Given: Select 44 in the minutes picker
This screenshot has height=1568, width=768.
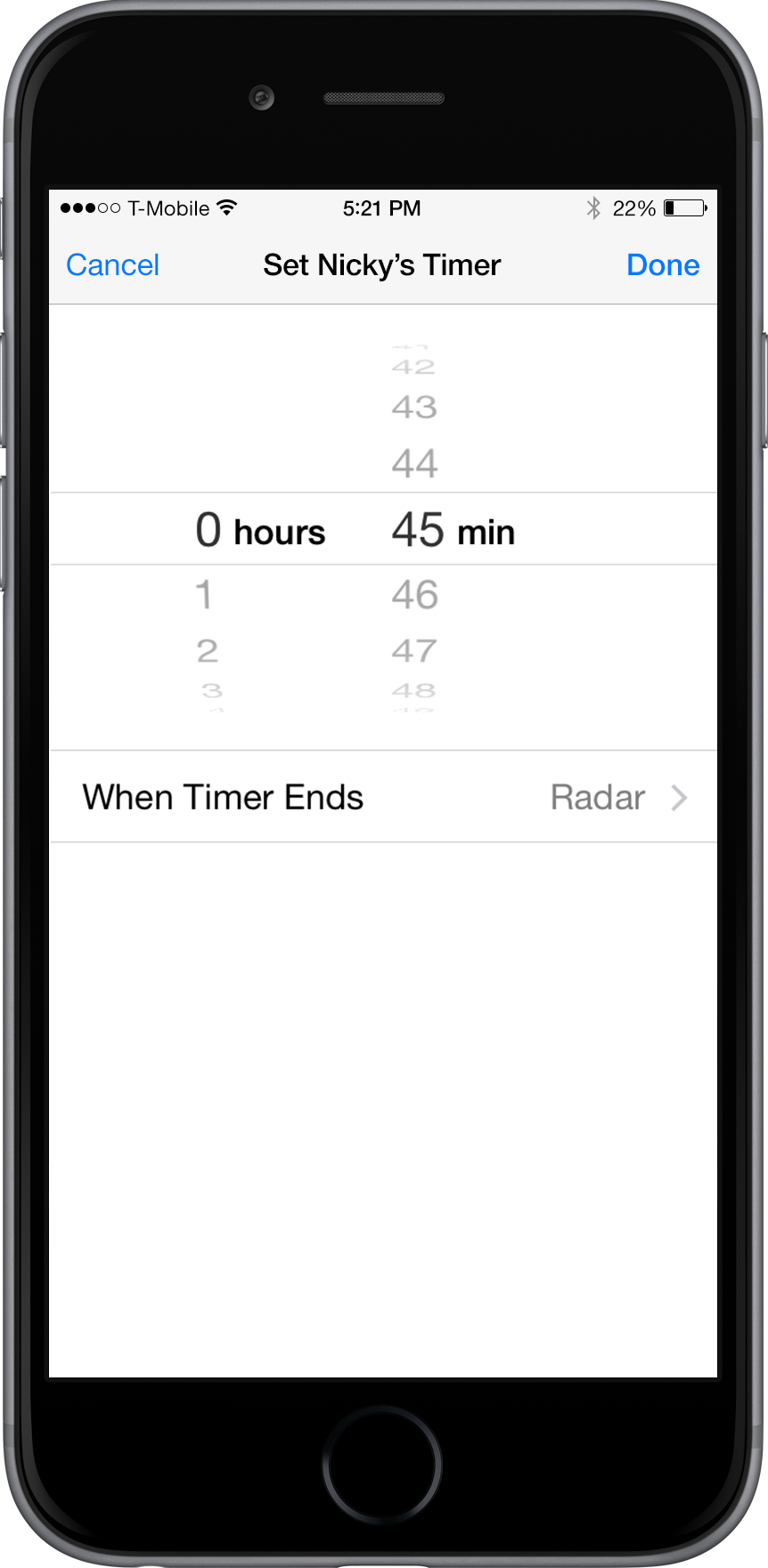Looking at the screenshot, I should click(x=415, y=464).
